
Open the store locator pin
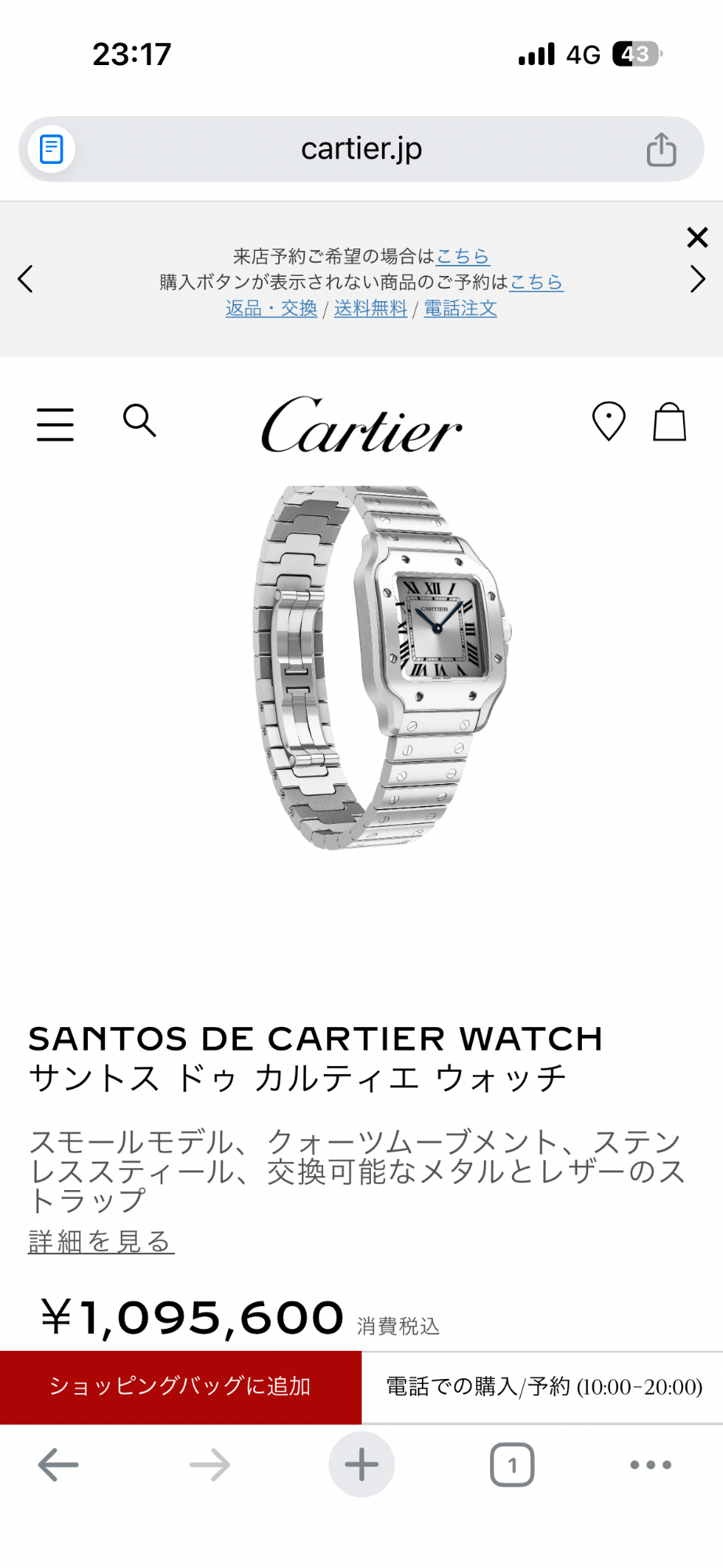tap(608, 422)
